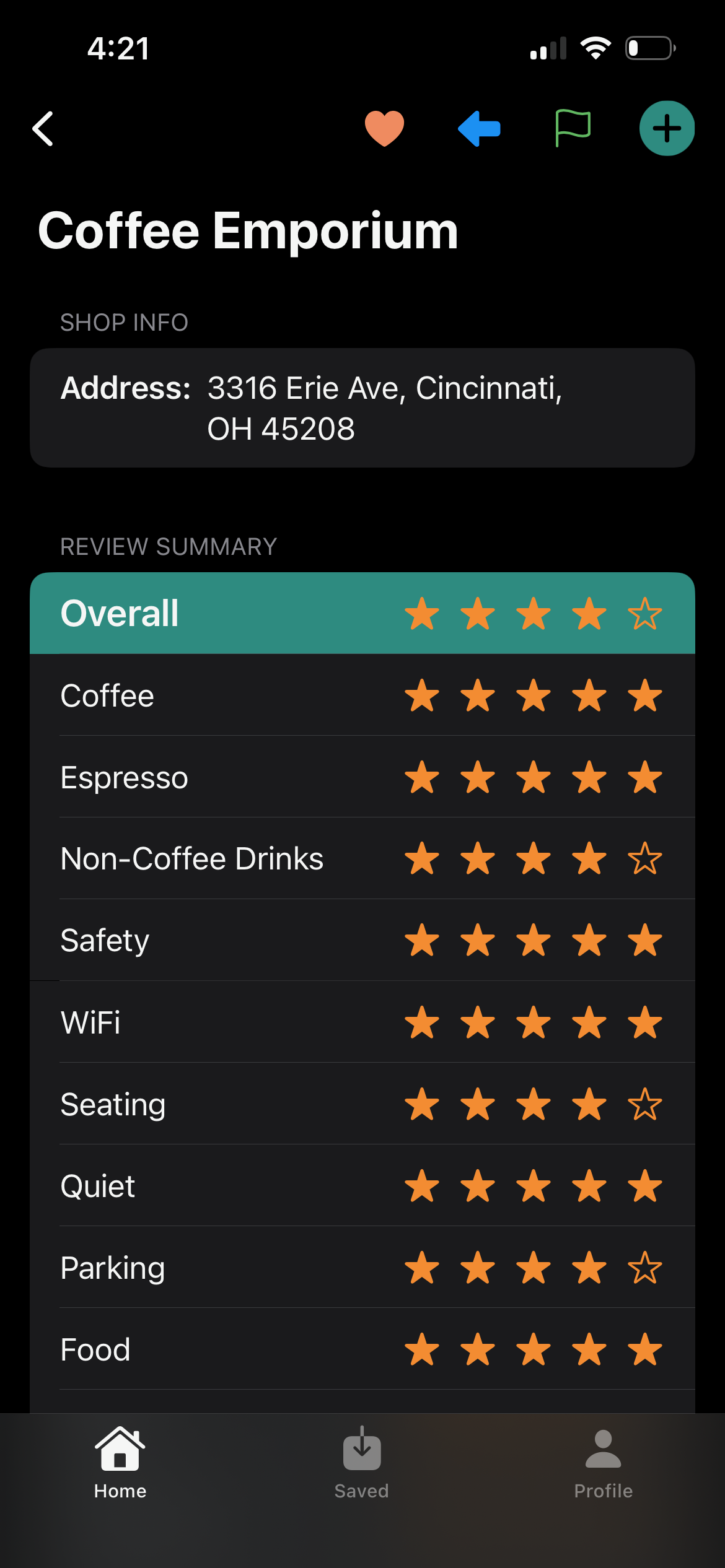
Task: Switch to the Home tab
Action: tap(120, 1463)
